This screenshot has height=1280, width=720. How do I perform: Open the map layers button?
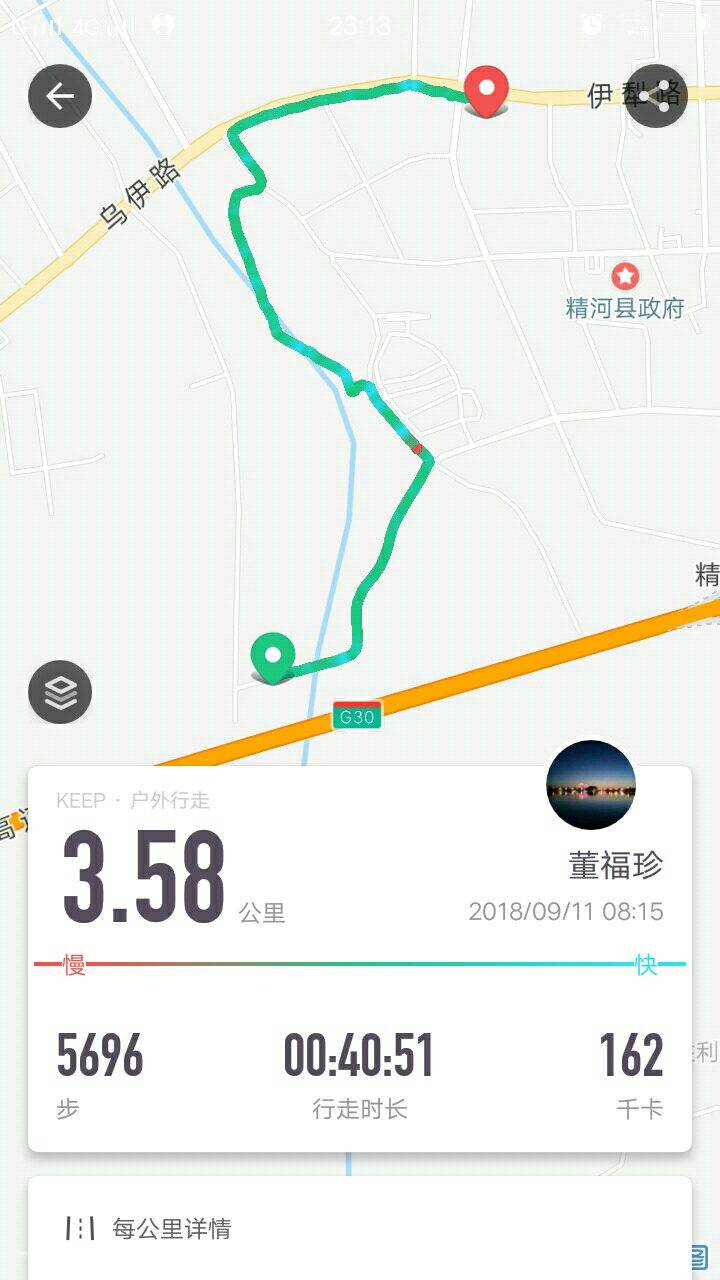60,692
